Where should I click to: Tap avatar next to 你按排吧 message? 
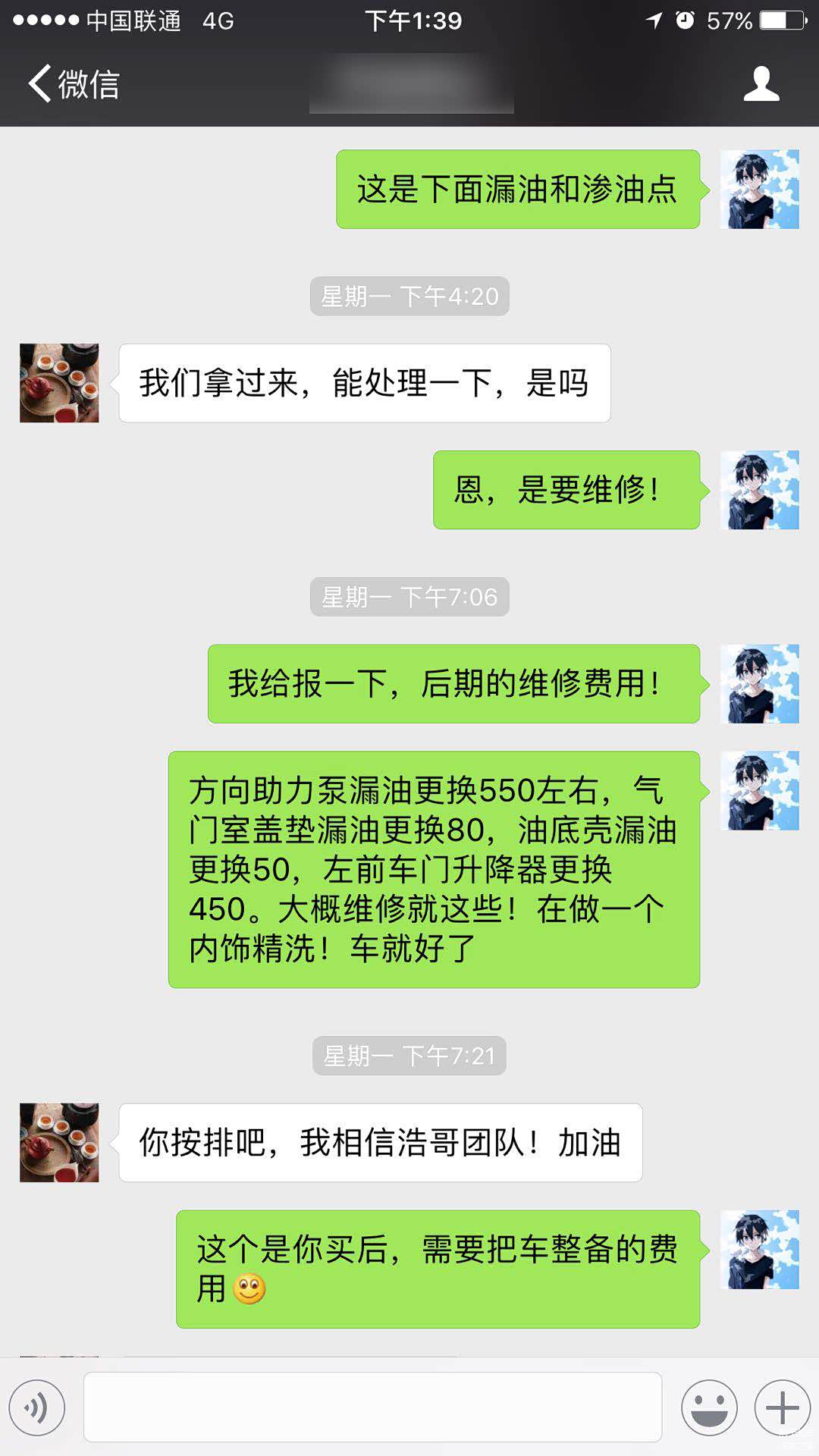(x=59, y=1142)
